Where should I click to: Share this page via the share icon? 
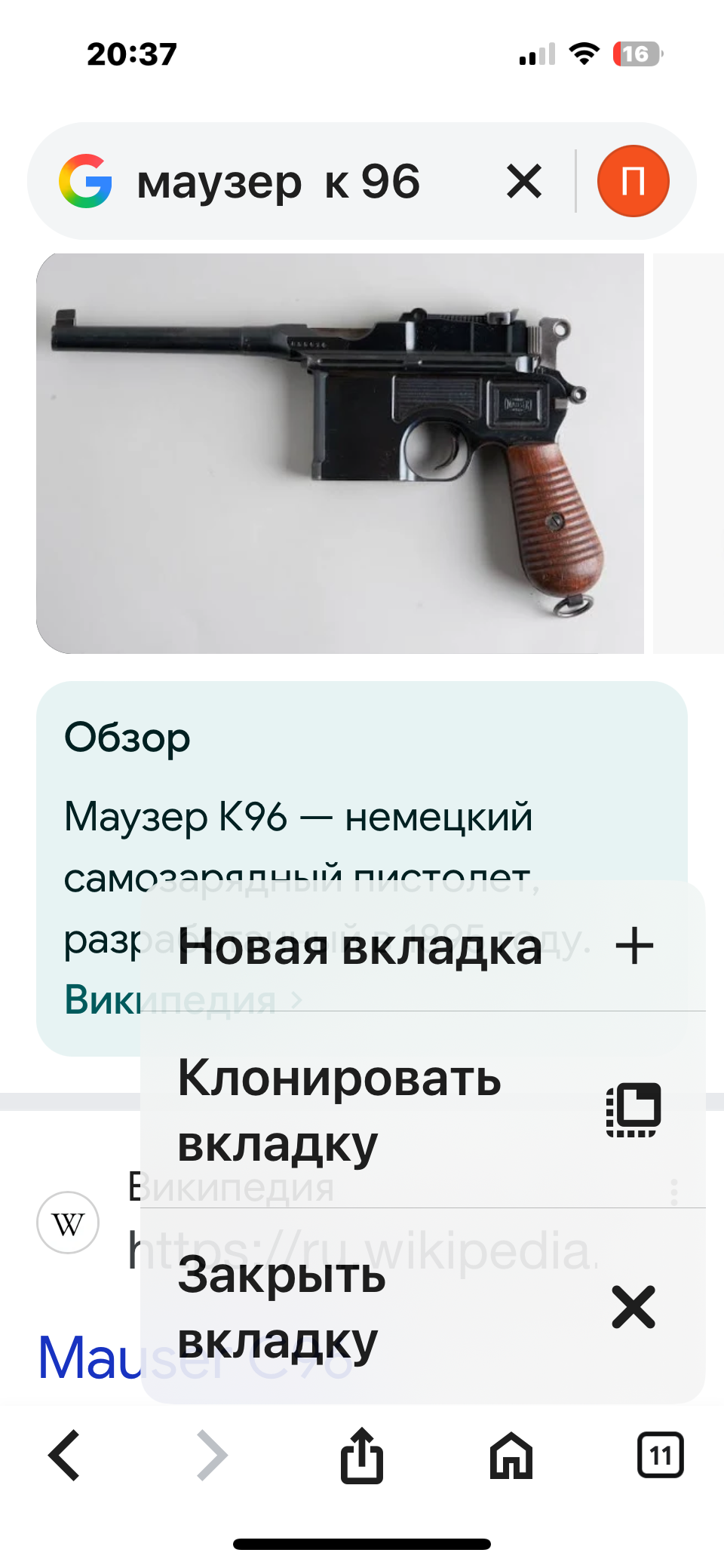click(362, 1456)
